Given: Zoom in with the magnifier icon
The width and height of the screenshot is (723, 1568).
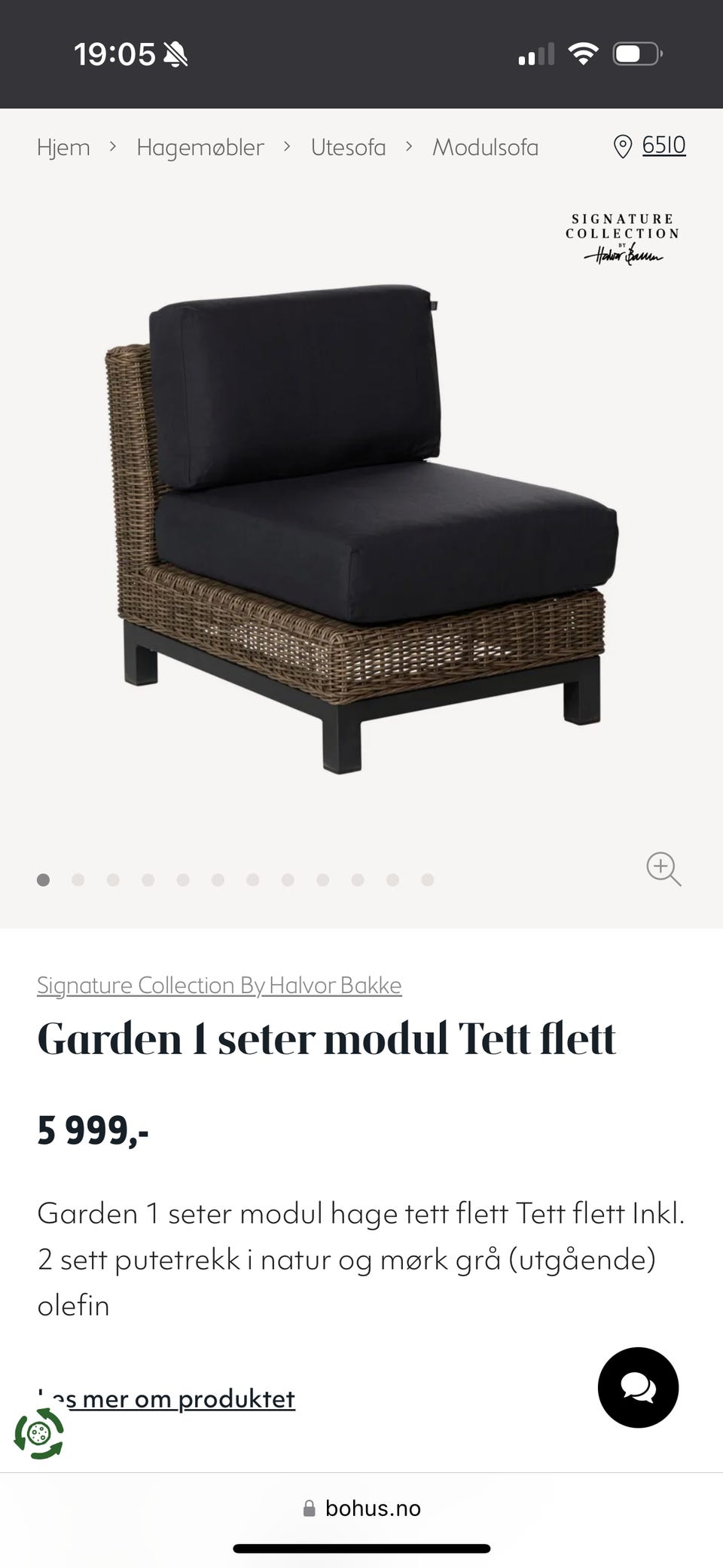Looking at the screenshot, I should tap(664, 869).
